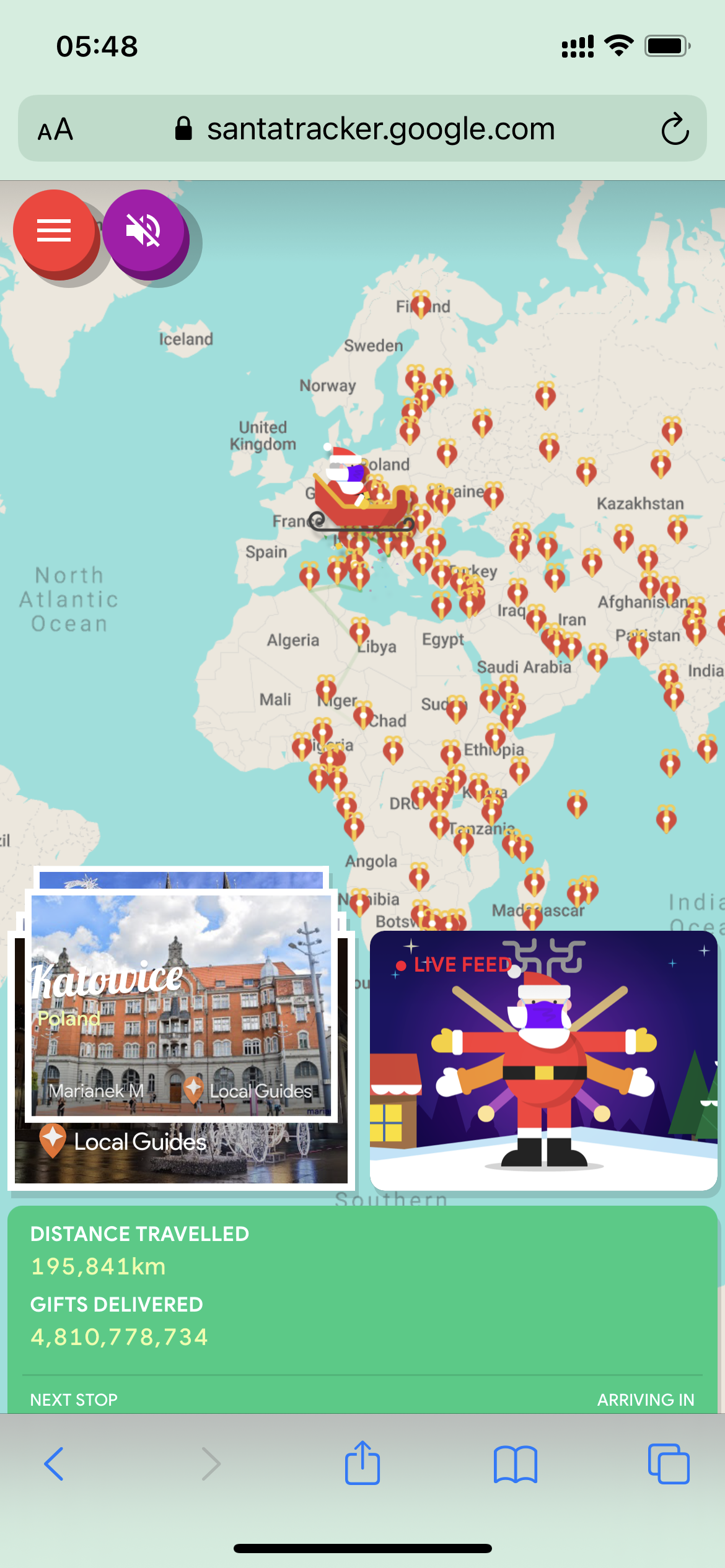Open Safari bookmarks
This screenshot has height=1568, width=725.
516,1464
